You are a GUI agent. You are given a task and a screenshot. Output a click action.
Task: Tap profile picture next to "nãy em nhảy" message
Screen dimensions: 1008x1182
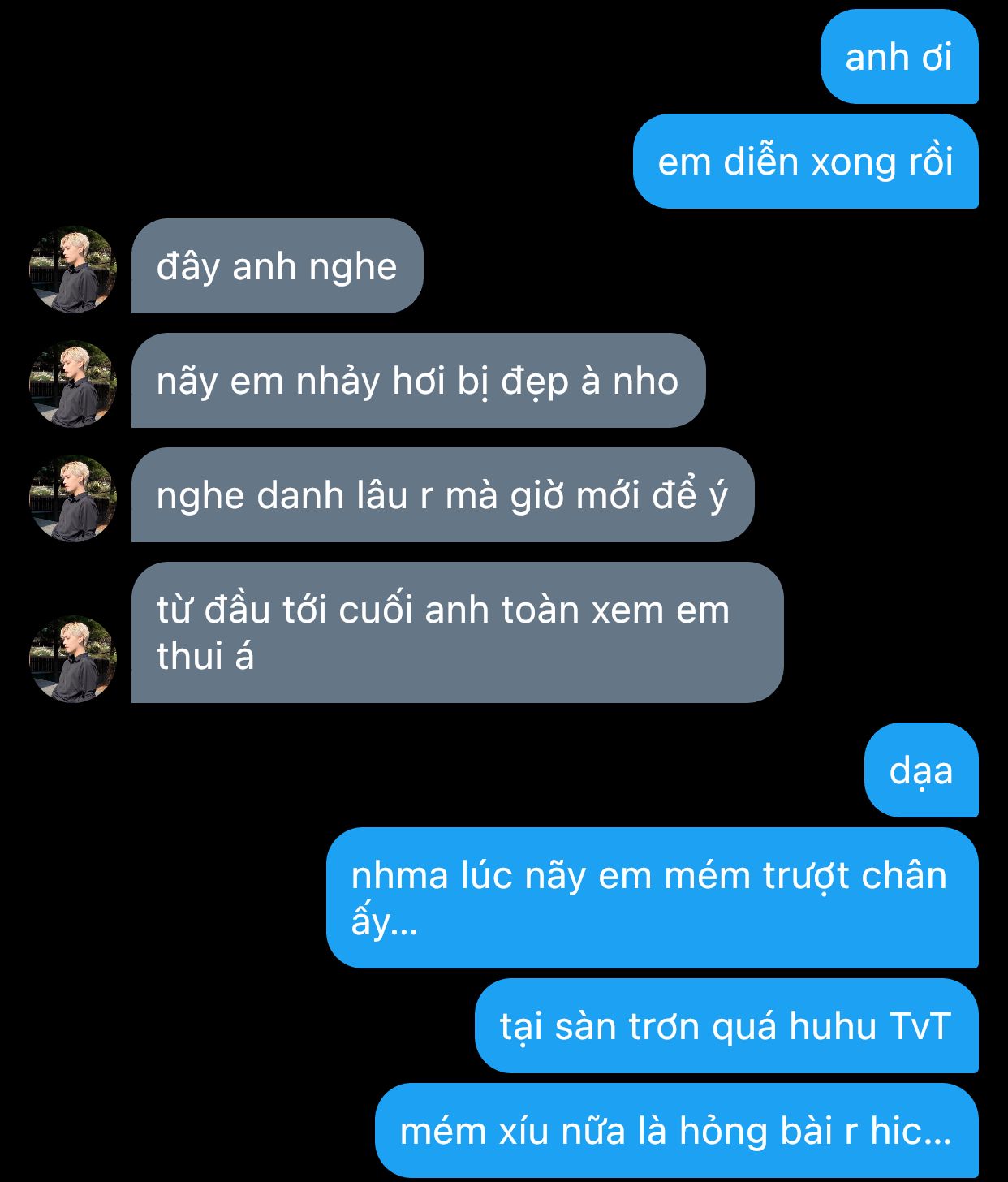click(x=73, y=384)
